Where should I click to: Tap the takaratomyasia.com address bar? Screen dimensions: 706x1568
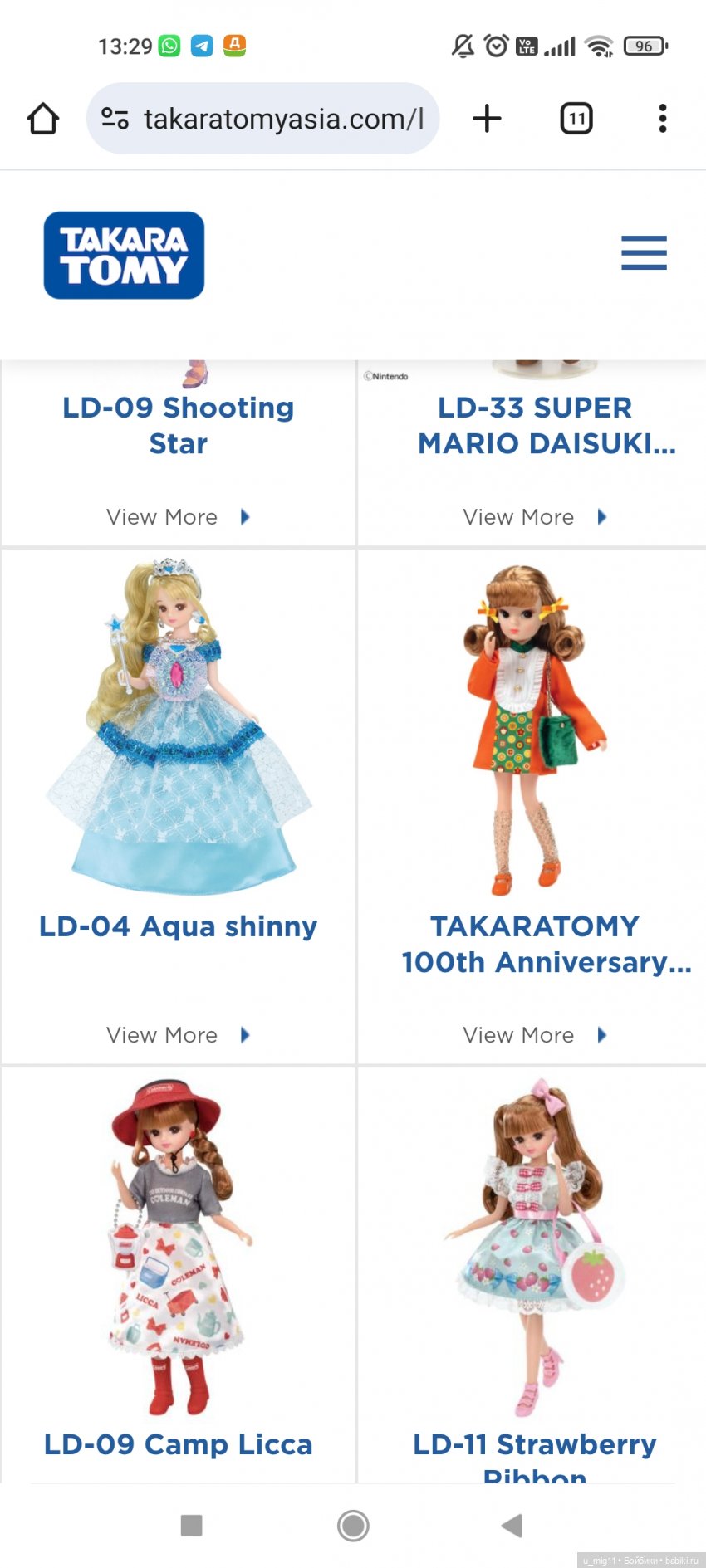click(x=262, y=119)
